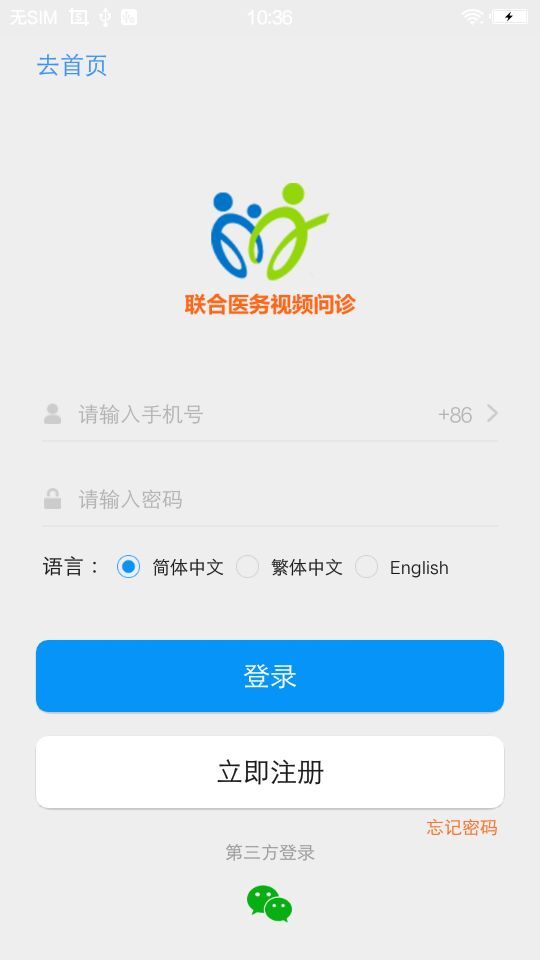Log in with the WeChat icon
The width and height of the screenshot is (540, 960).
pos(269,904)
